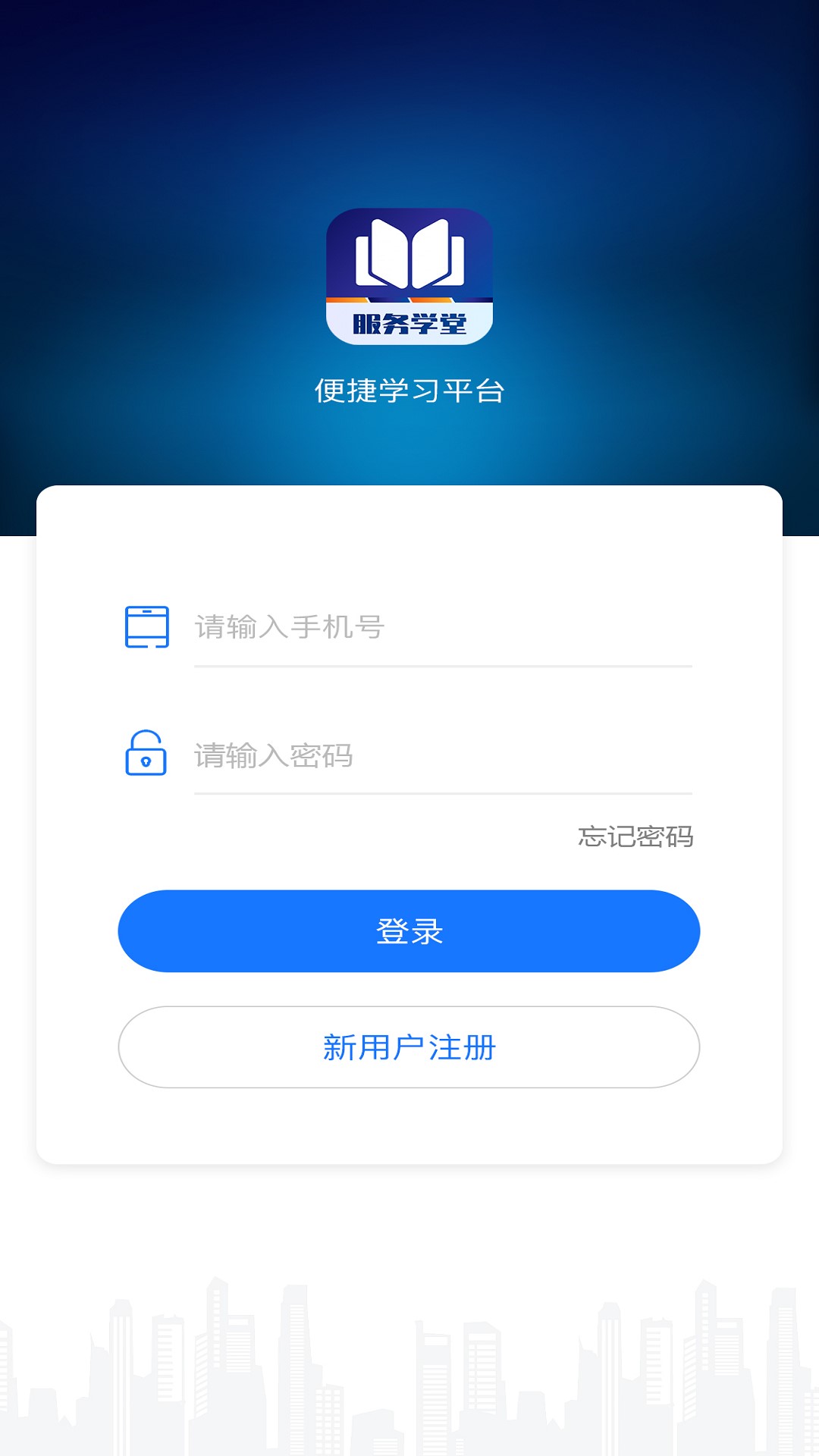Screen dimensions: 819x1456
Task: Click the white login card panel
Action: click(x=409, y=1122)
